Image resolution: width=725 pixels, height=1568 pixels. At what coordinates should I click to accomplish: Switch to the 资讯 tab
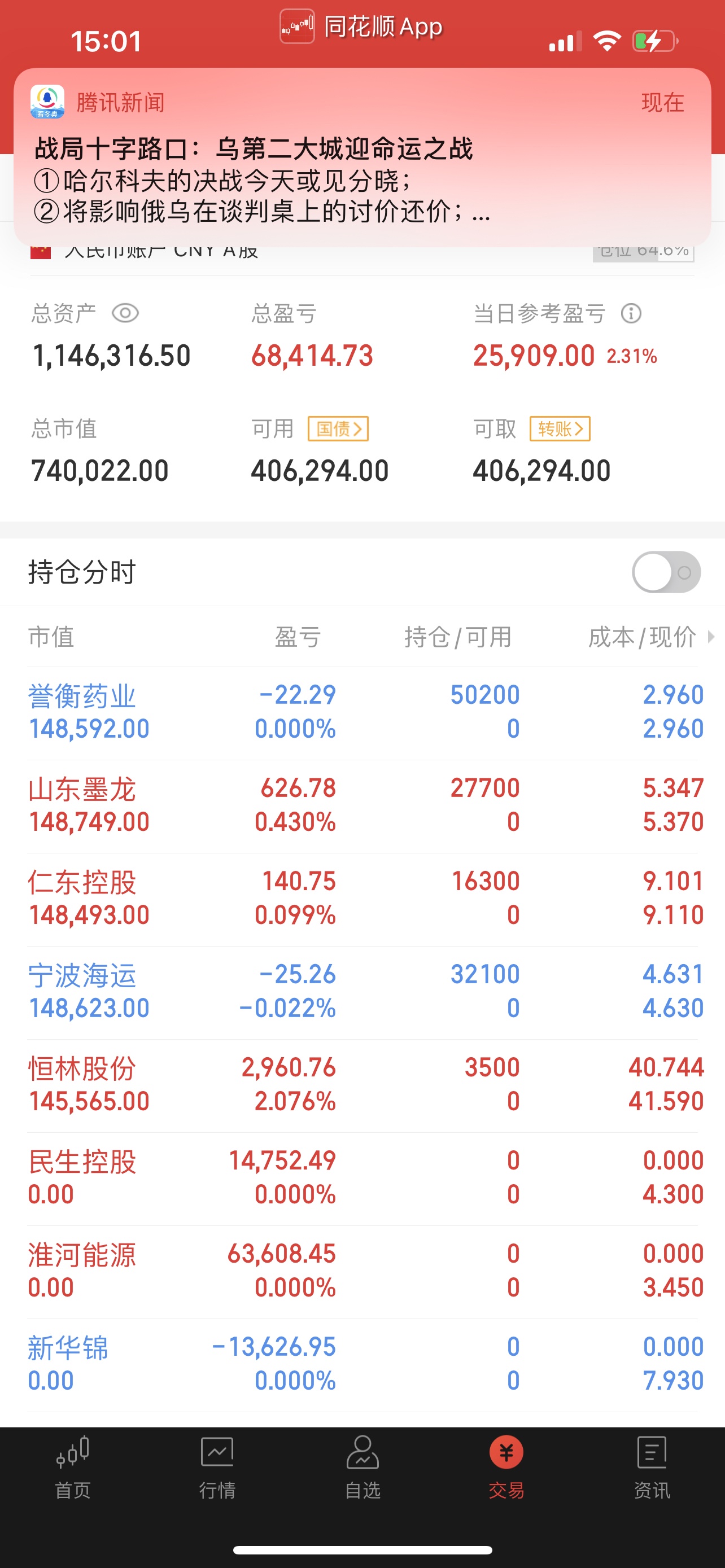652,1468
